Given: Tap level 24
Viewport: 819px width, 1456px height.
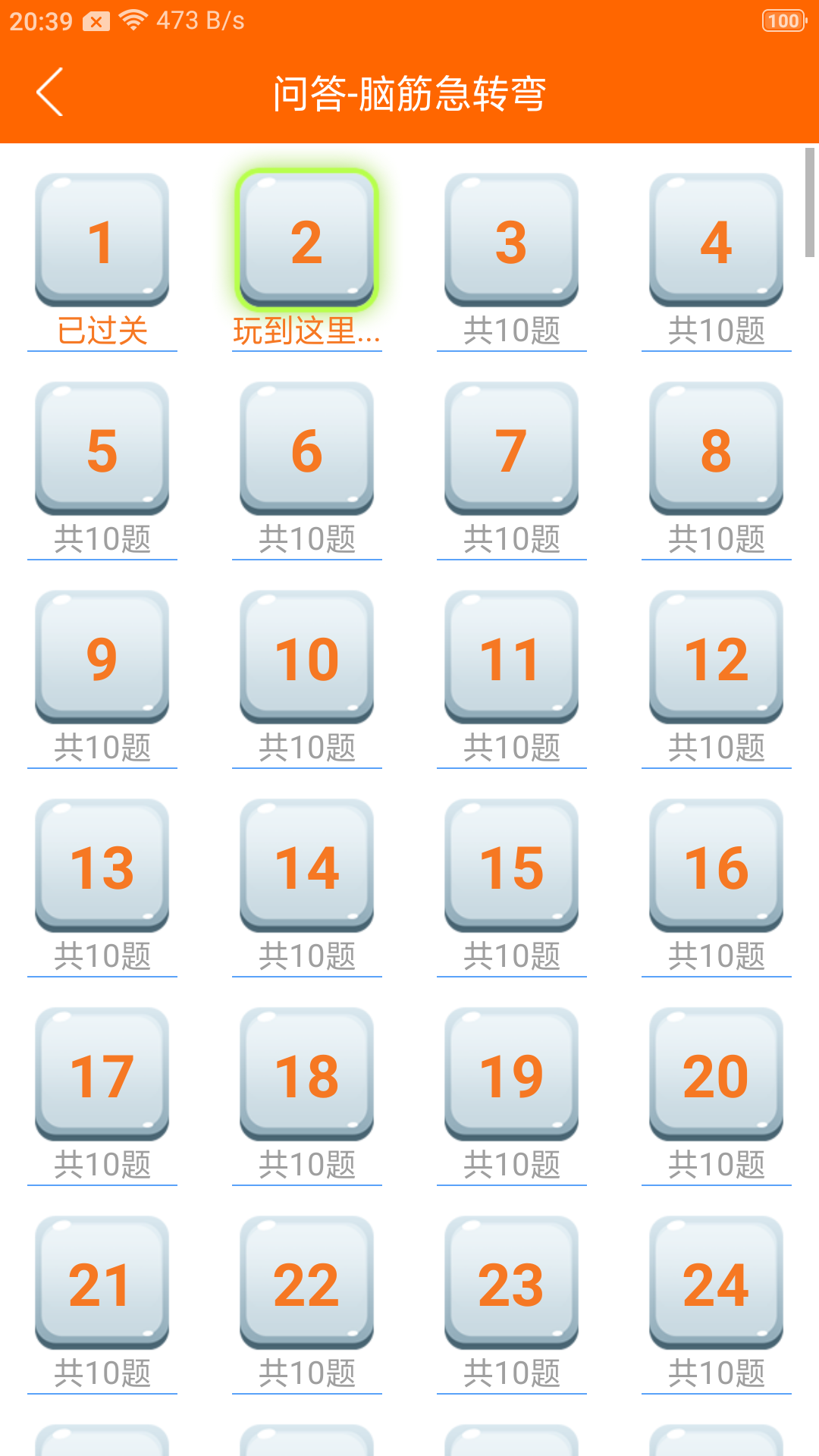Looking at the screenshot, I should pyautogui.click(x=717, y=1284).
